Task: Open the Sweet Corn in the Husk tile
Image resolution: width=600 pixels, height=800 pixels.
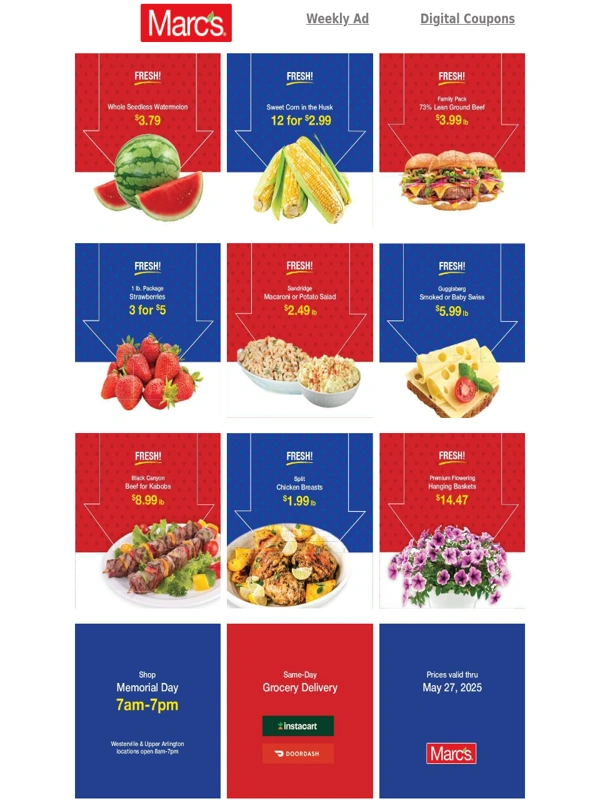Action: [300, 140]
